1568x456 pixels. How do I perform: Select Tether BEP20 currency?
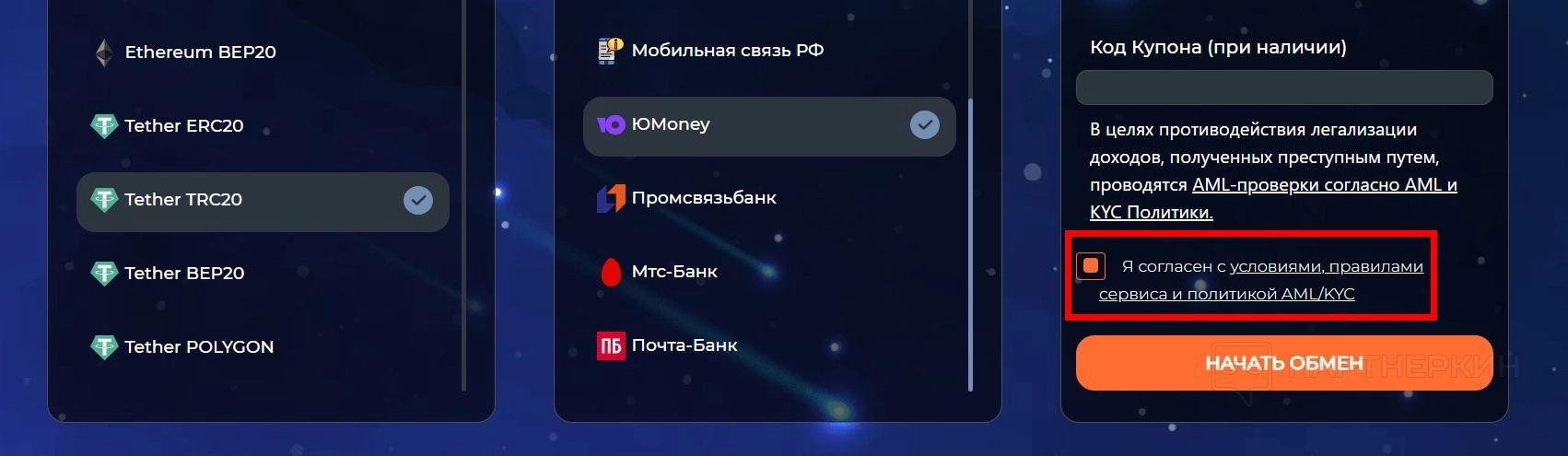click(x=184, y=274)
